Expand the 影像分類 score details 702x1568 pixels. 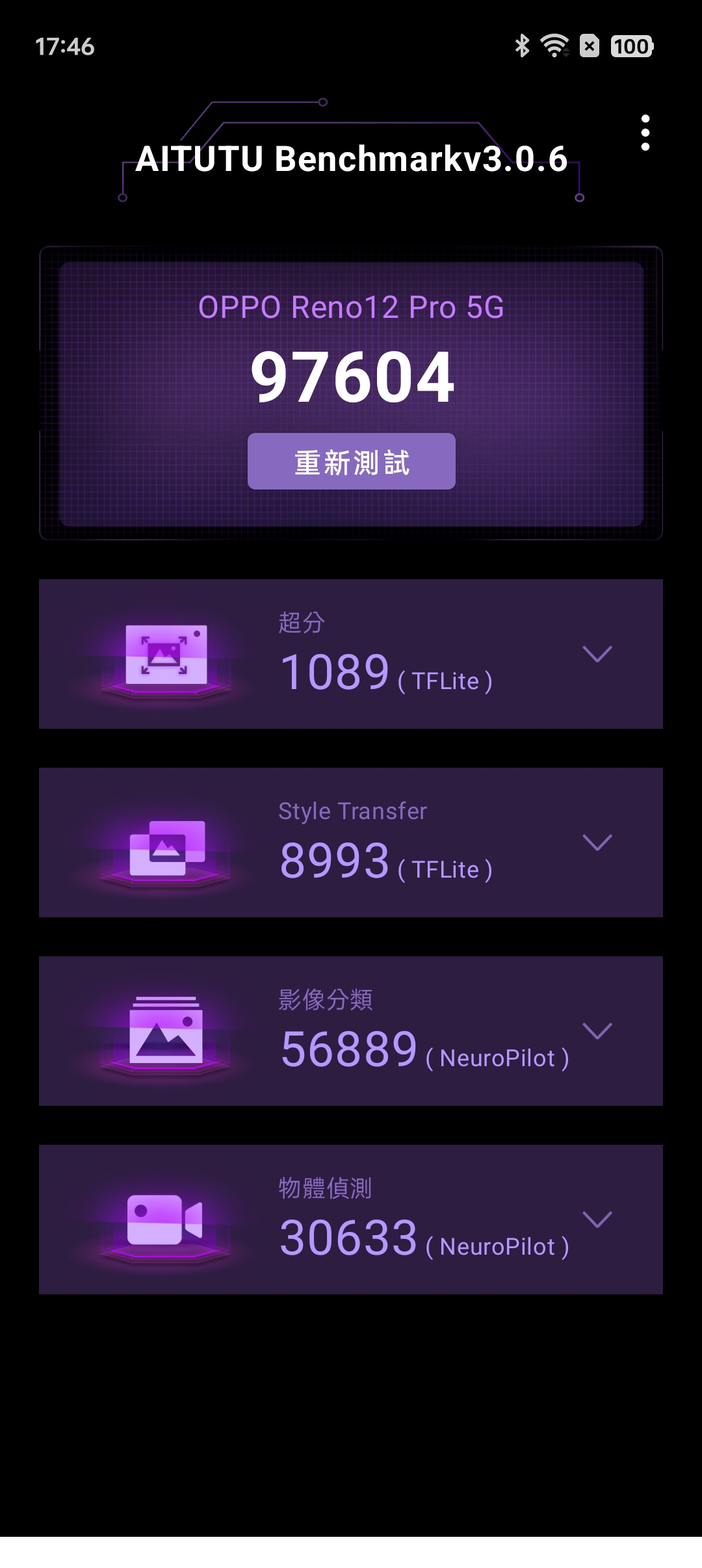597,1031
